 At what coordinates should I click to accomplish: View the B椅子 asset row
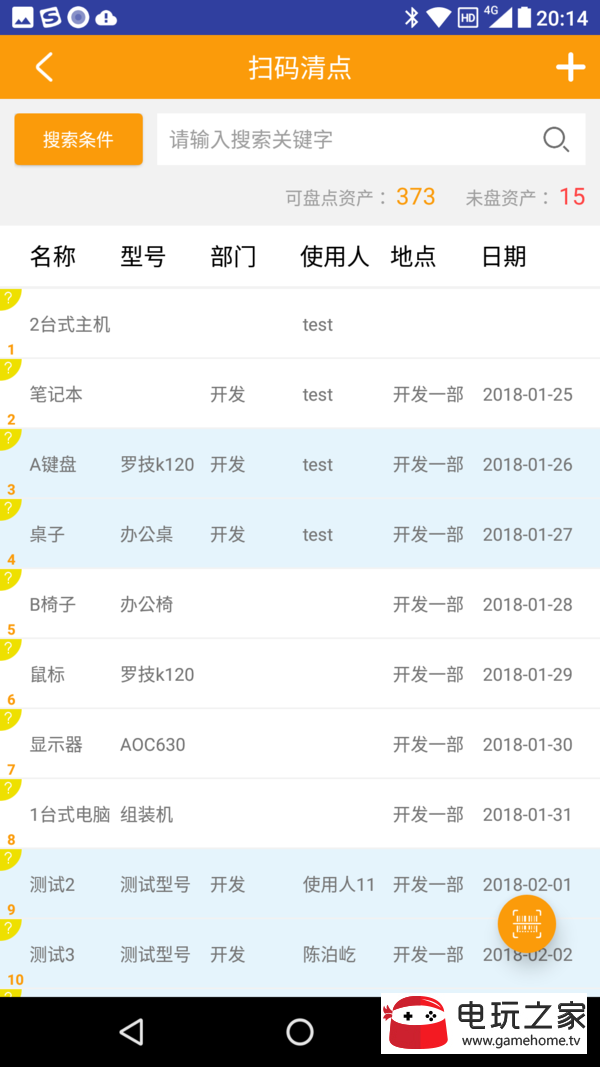pyautogui.click(x=300, y=604)
